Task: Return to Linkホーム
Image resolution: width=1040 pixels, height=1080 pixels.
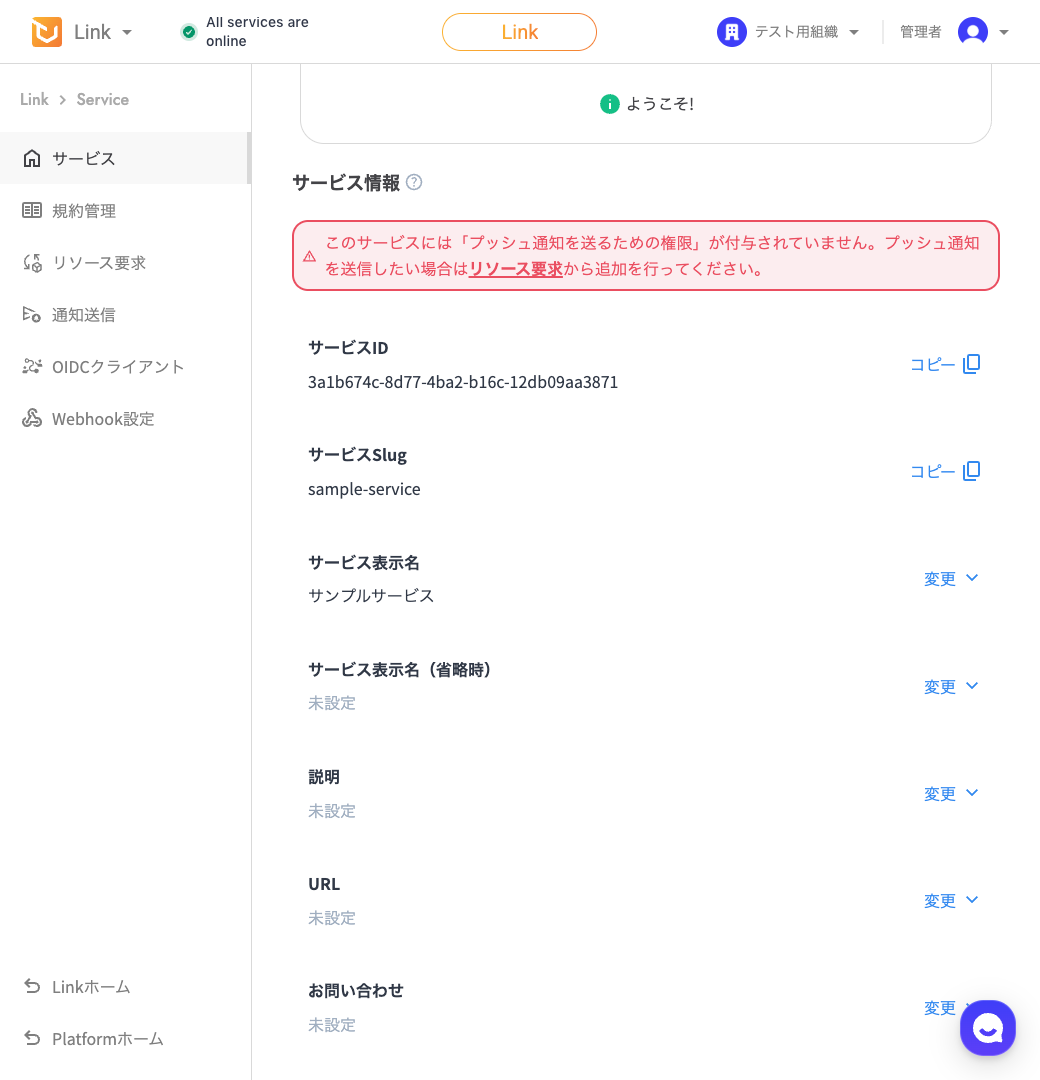Action: (91, 987)
